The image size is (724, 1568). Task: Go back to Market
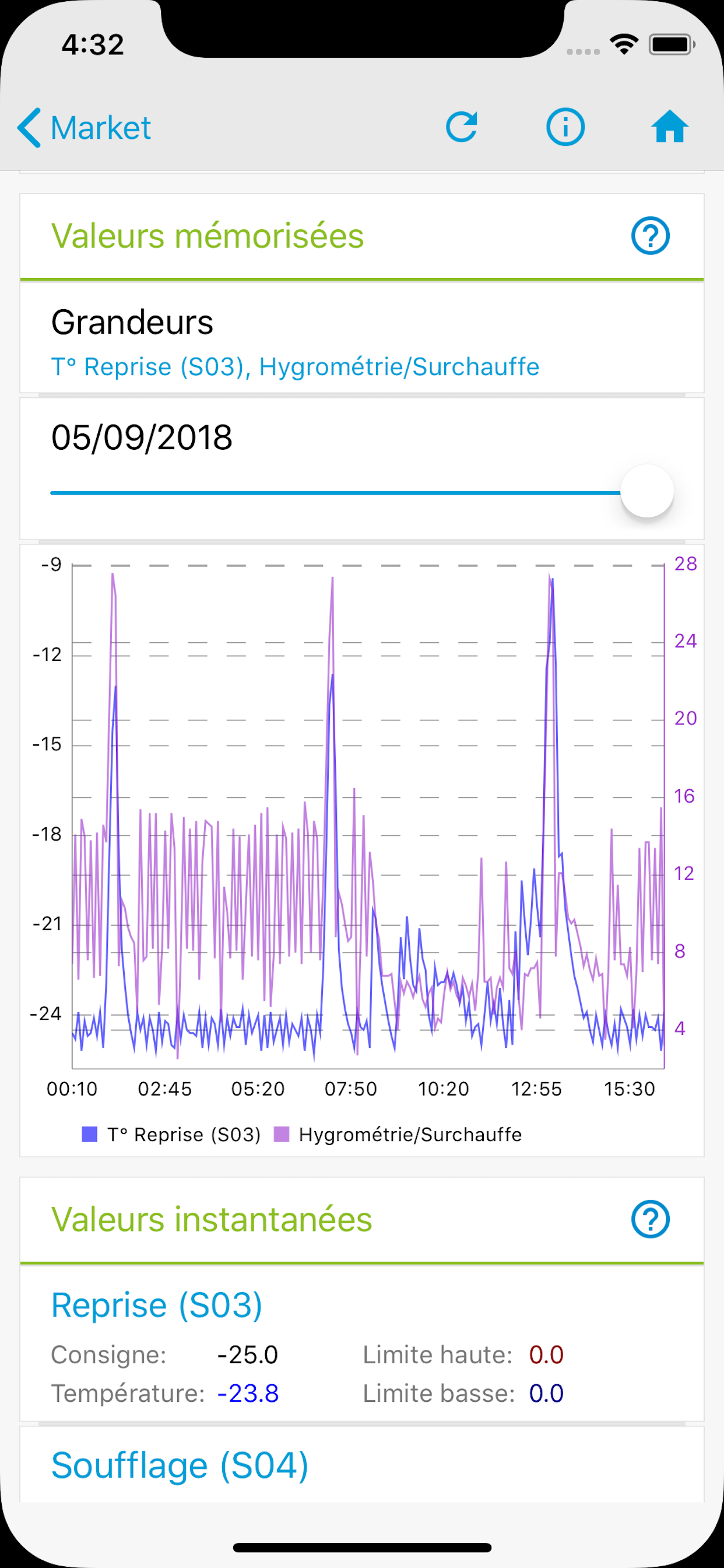pyautogui.click(x=84, y=128)
